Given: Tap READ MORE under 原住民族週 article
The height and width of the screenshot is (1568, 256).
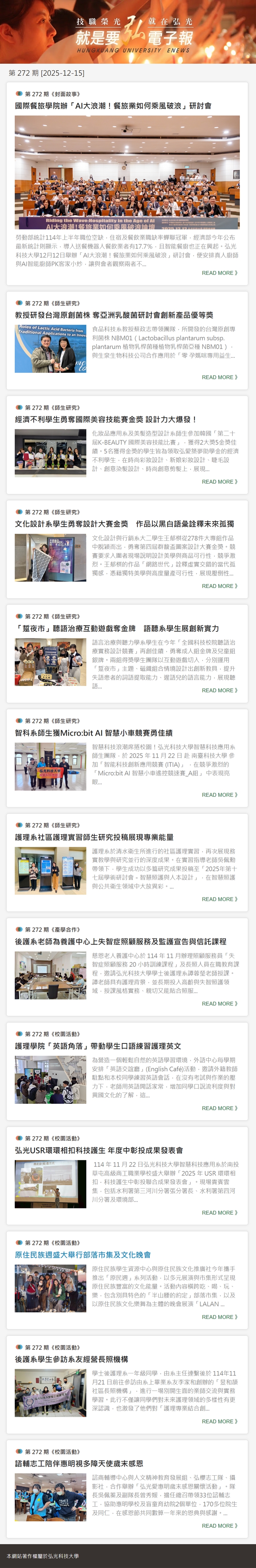Looking at the screenshot, I should (x=220, y=1317).
